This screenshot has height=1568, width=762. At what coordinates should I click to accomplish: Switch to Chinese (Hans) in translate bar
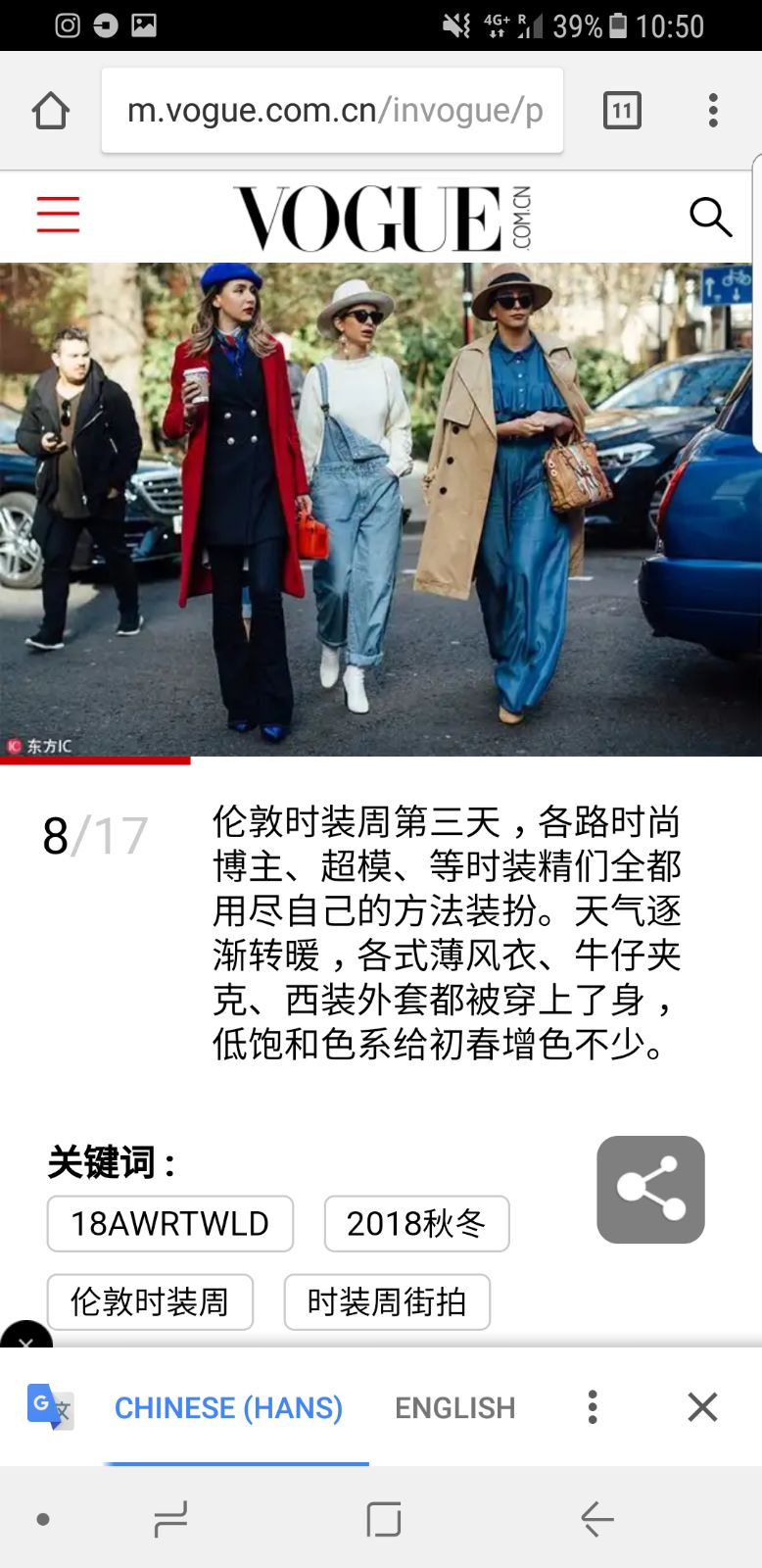click(x=228, y=1408)
